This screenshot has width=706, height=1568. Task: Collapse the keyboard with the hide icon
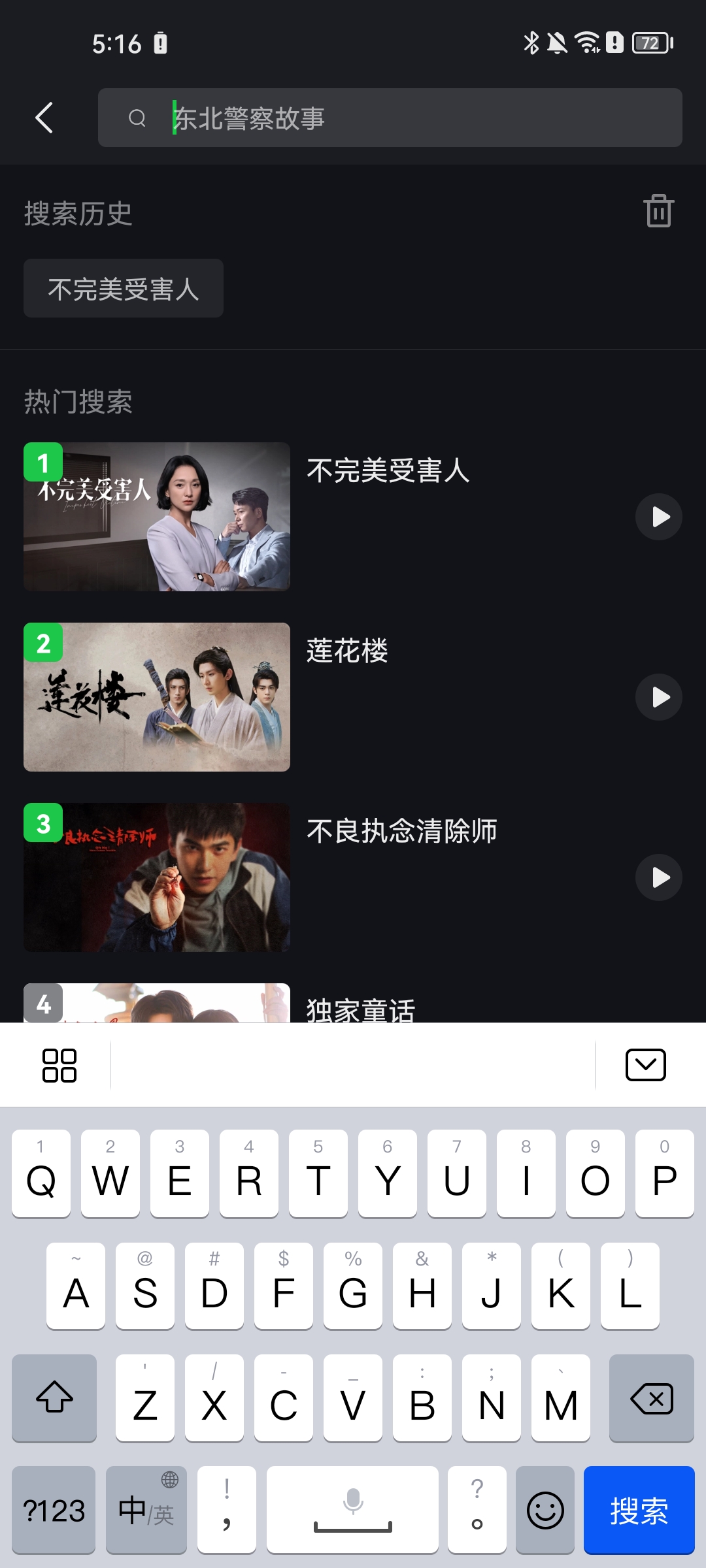(x=645, y=1064)
